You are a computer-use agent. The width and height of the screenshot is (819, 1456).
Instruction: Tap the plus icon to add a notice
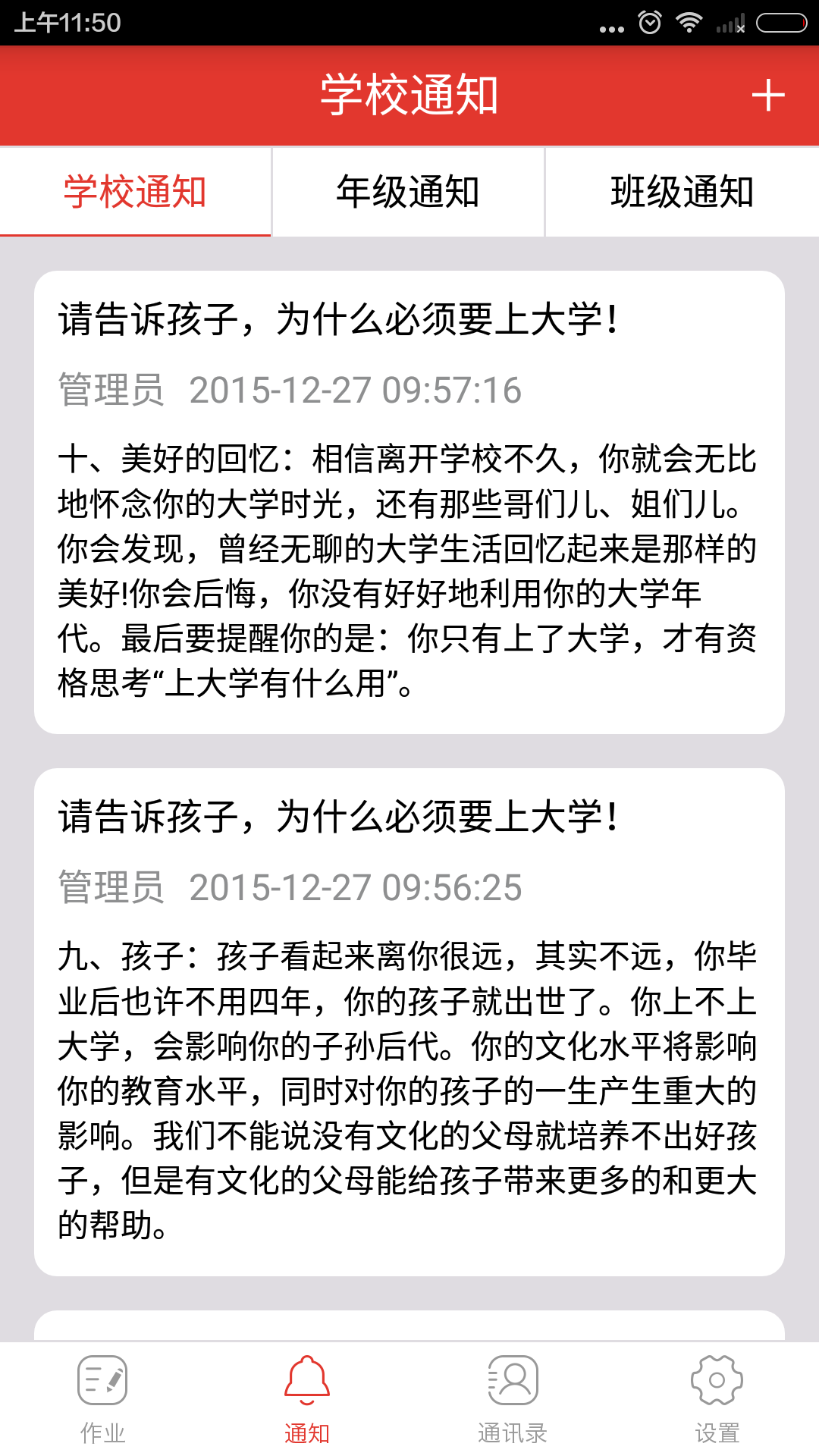pyautogui.click(x=767, y=96)
